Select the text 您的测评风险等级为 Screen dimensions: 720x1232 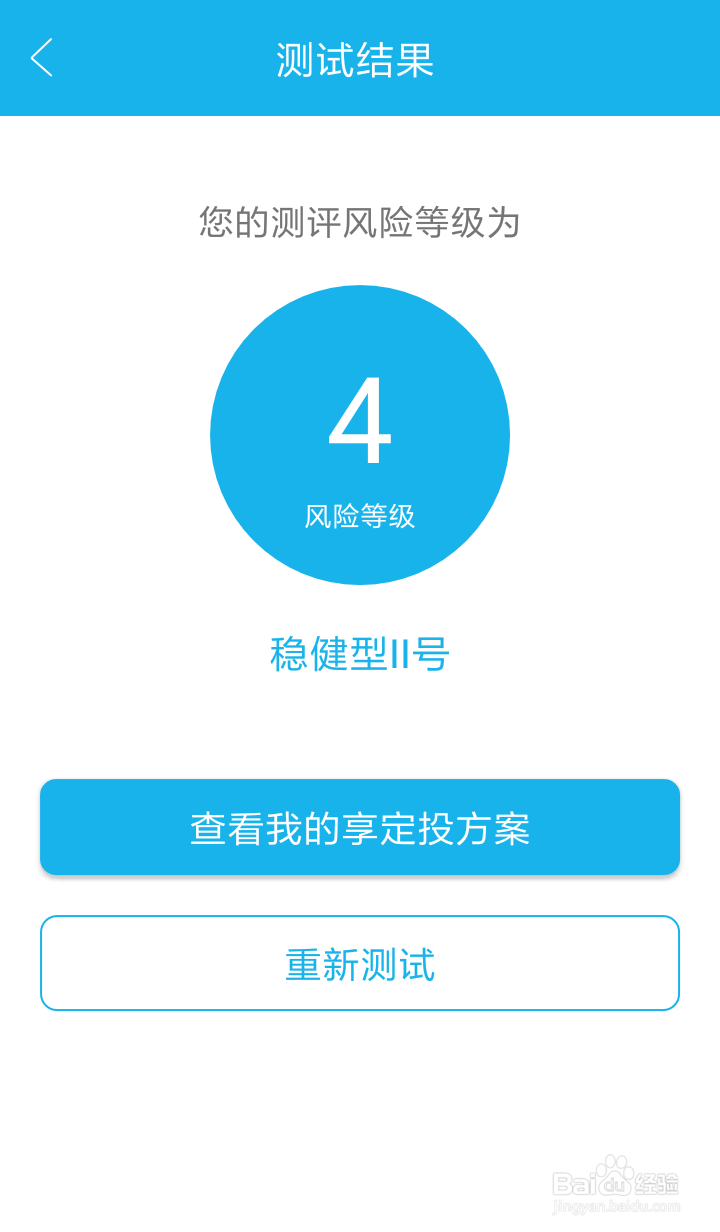pos(360,222)
